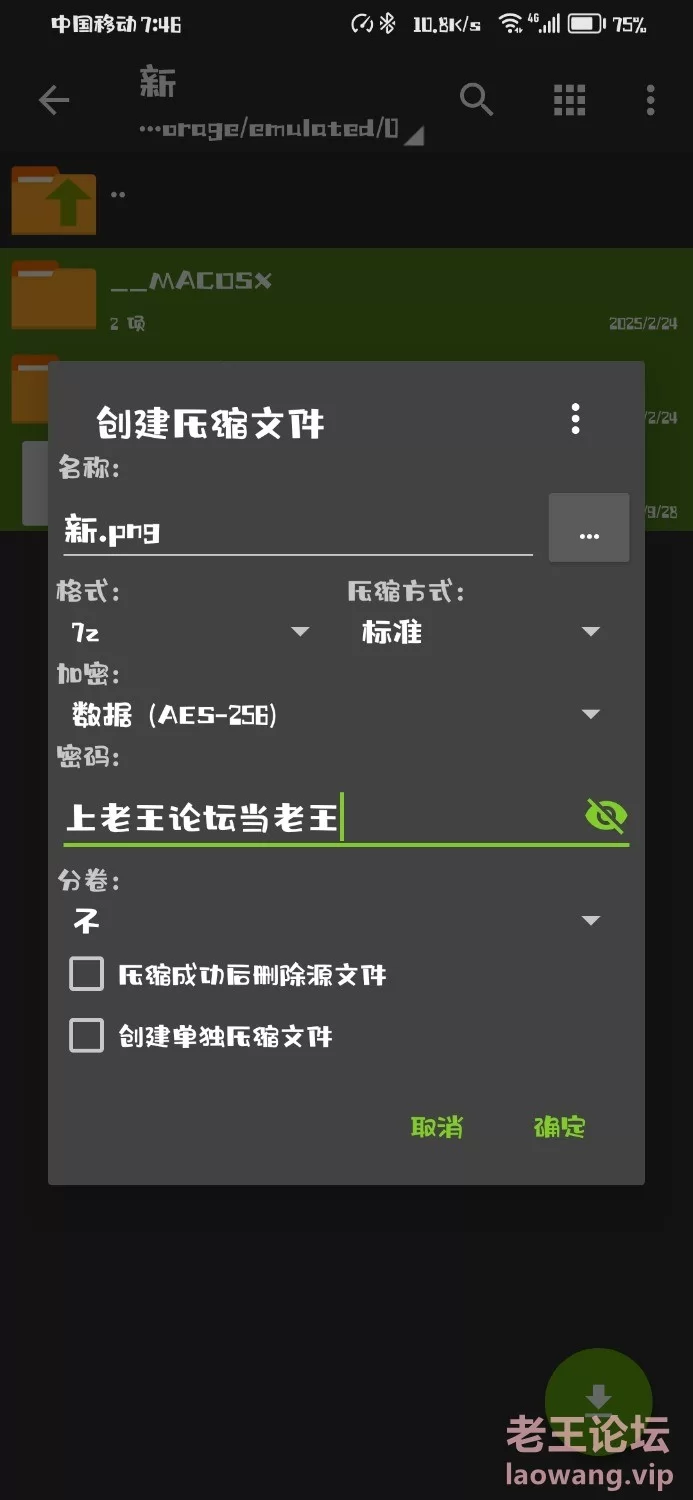Expand the 格式 dropdown showing 7z
693x1500 pixels.
click(188, 632)
